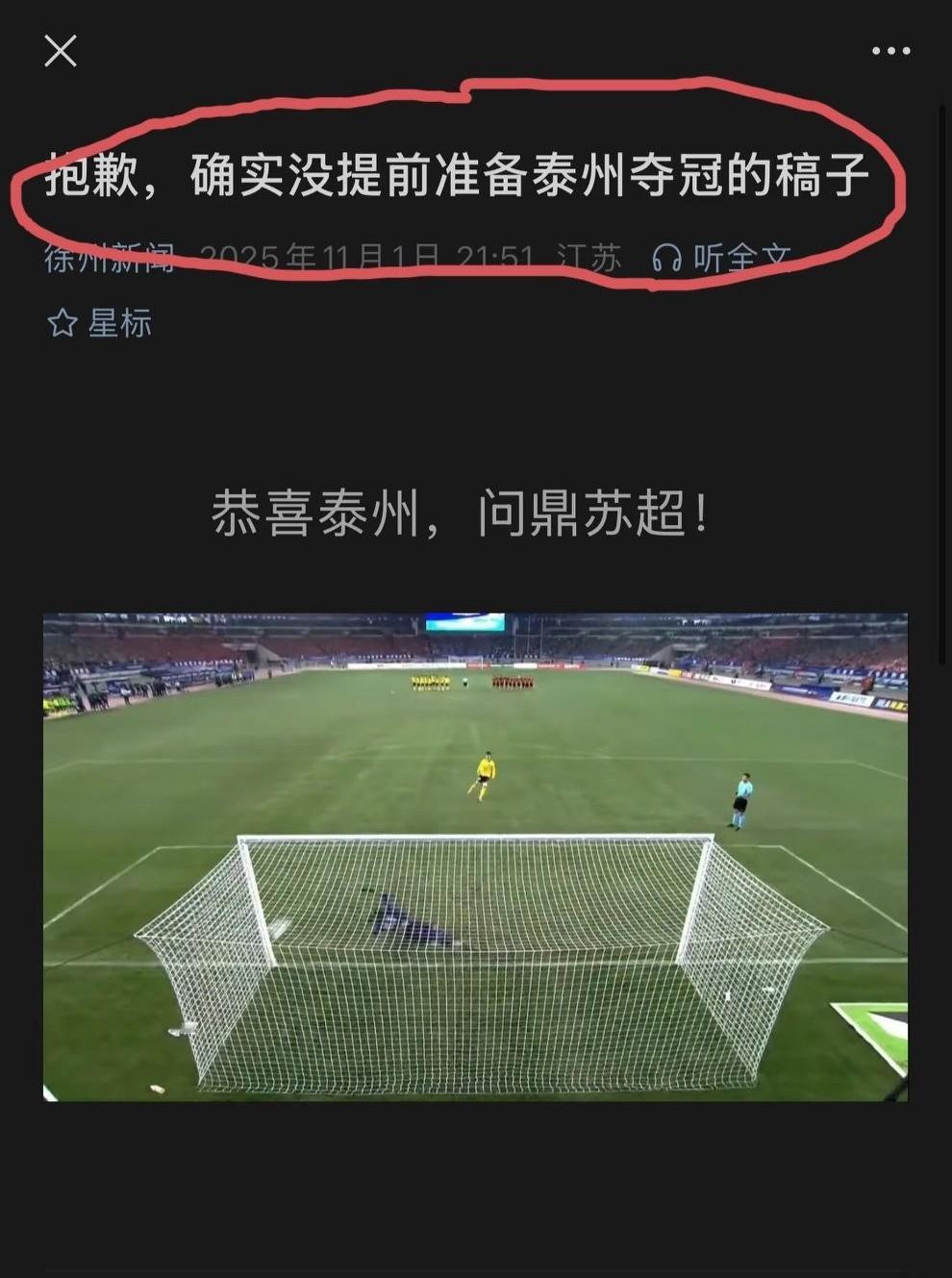Image resolution: width=952 pixels, height=1278 pixels.
Task: Click the X icon at top left
Action: [60, 52]
